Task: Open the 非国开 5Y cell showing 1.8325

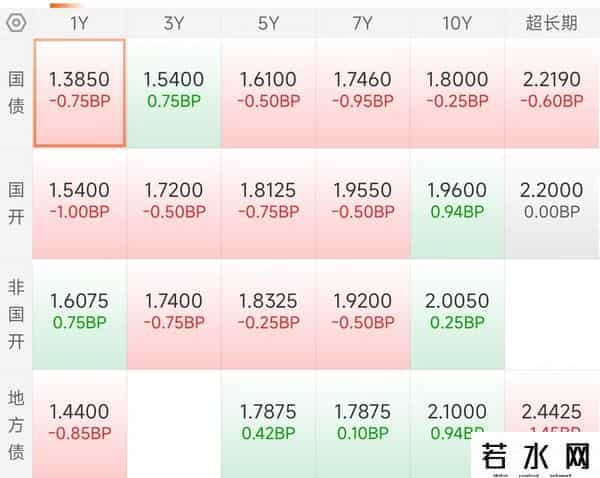Action: (267, 312)
